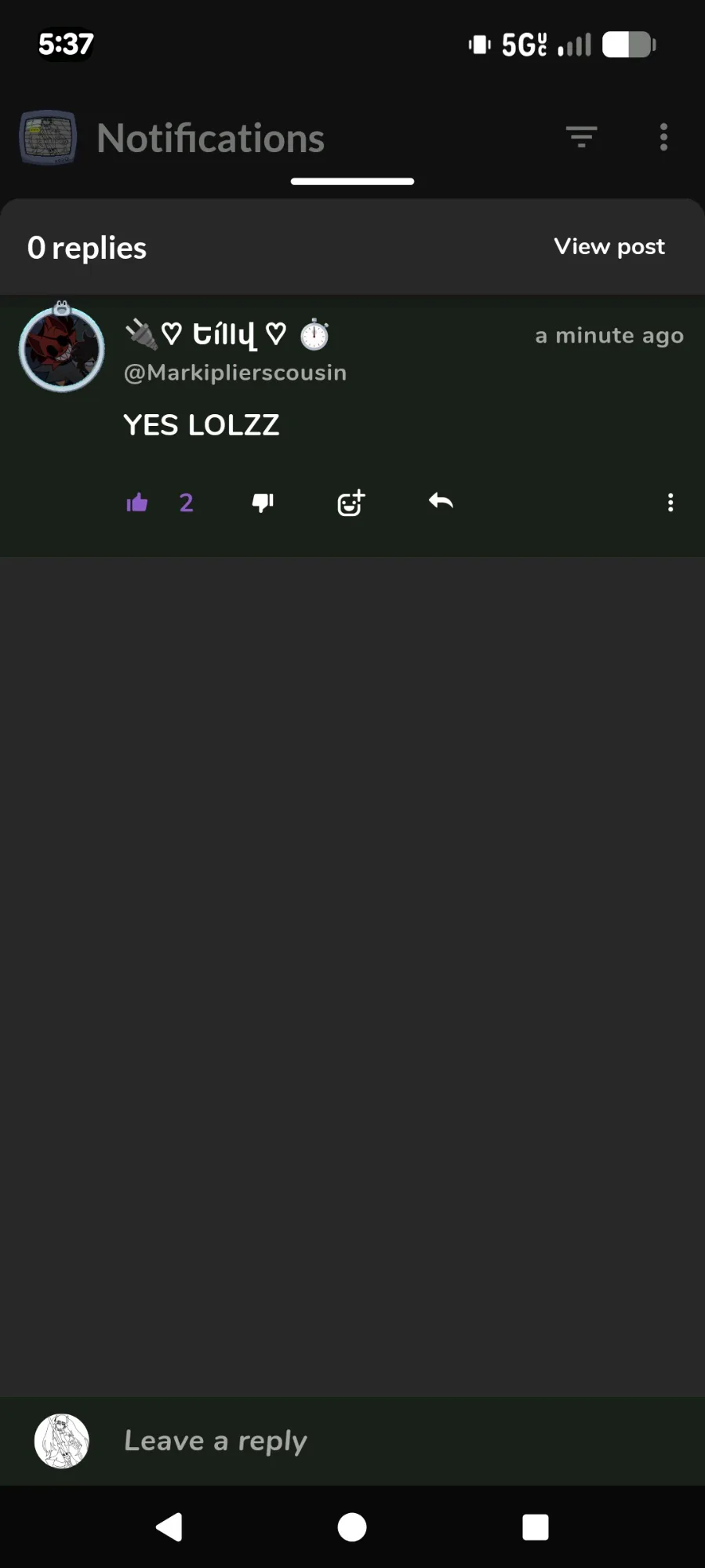Like the YES LOLZZ comment

tap(137, 503)
